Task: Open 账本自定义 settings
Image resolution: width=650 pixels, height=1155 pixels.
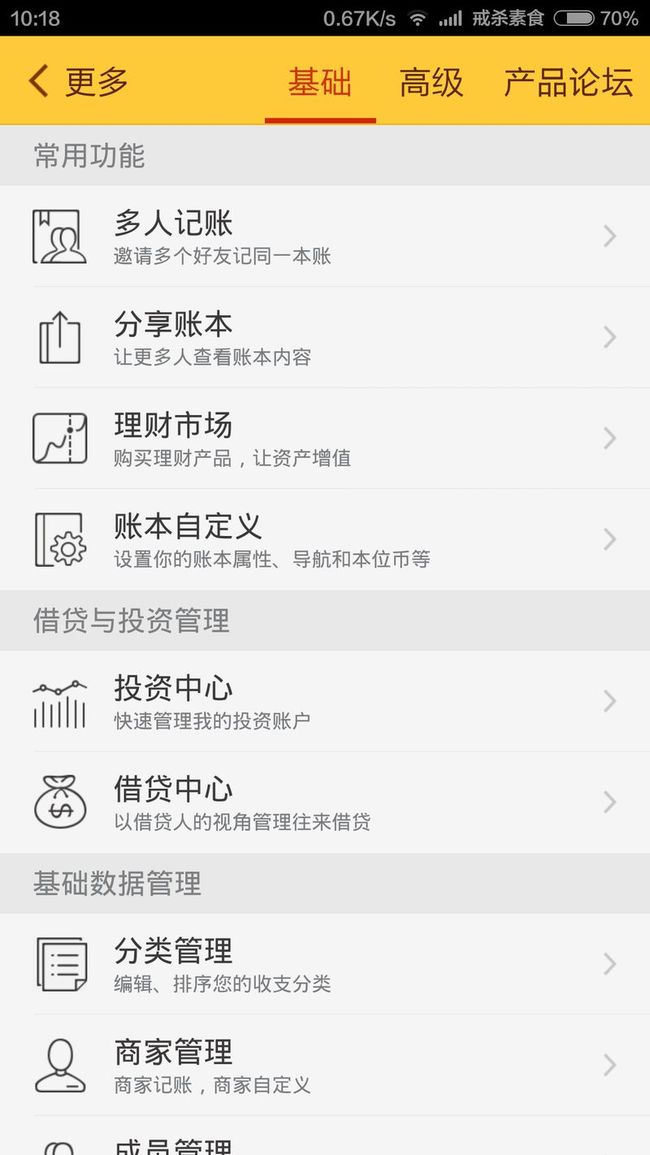Action: tap(325, 539)
